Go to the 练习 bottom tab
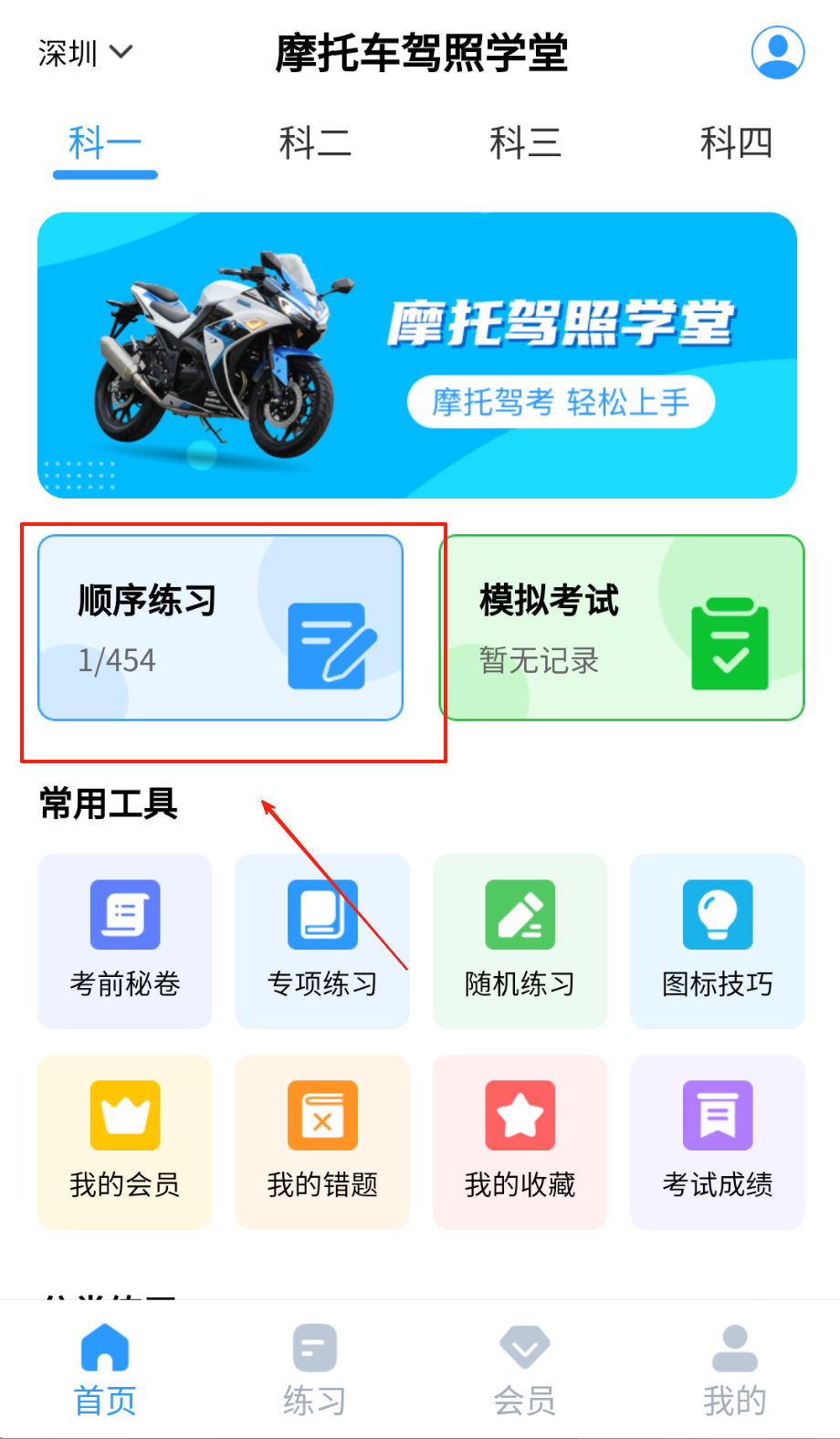 point(315,1370)
